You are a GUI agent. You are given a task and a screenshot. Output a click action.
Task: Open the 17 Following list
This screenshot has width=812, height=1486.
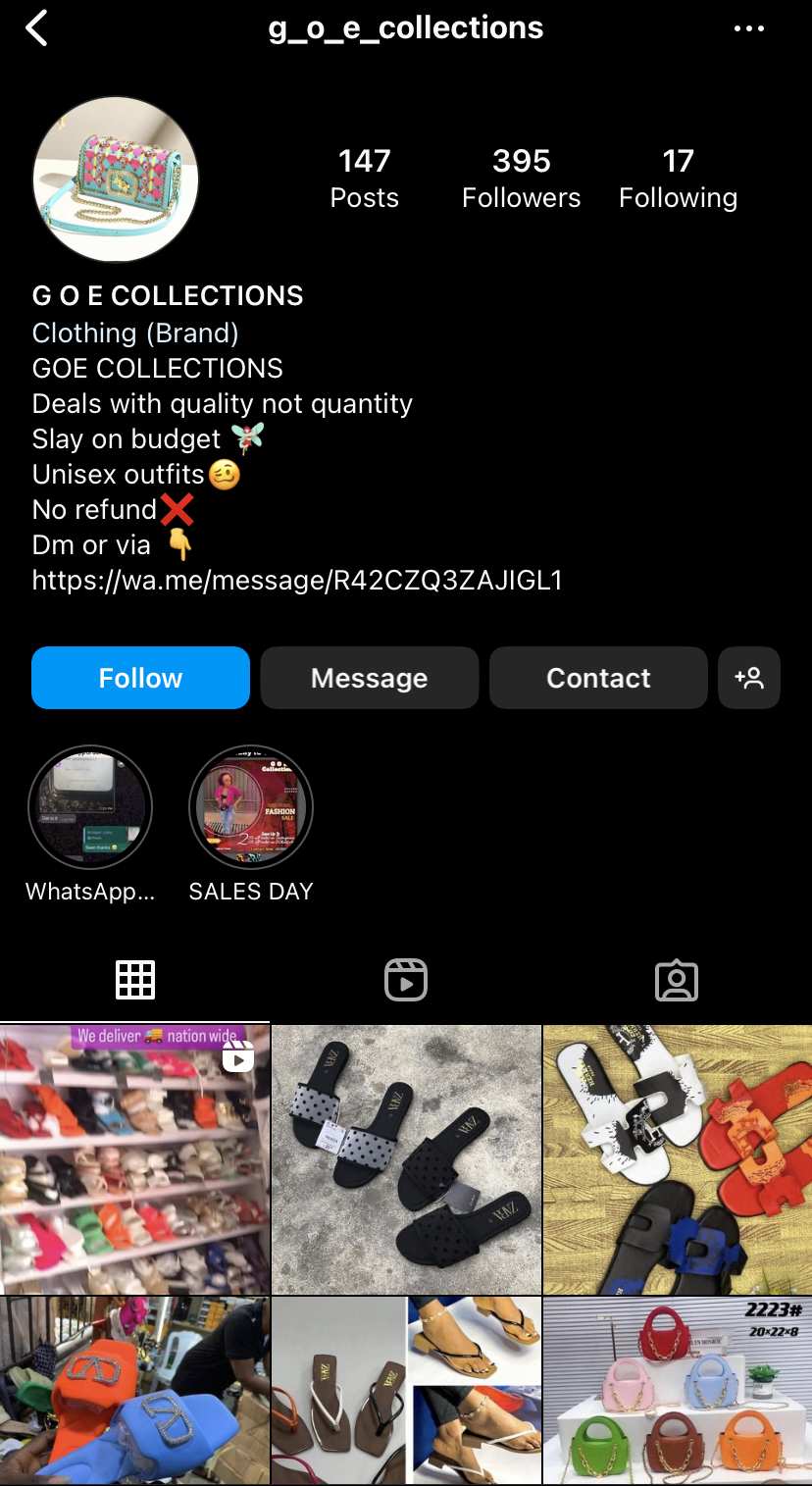point(678,177)
